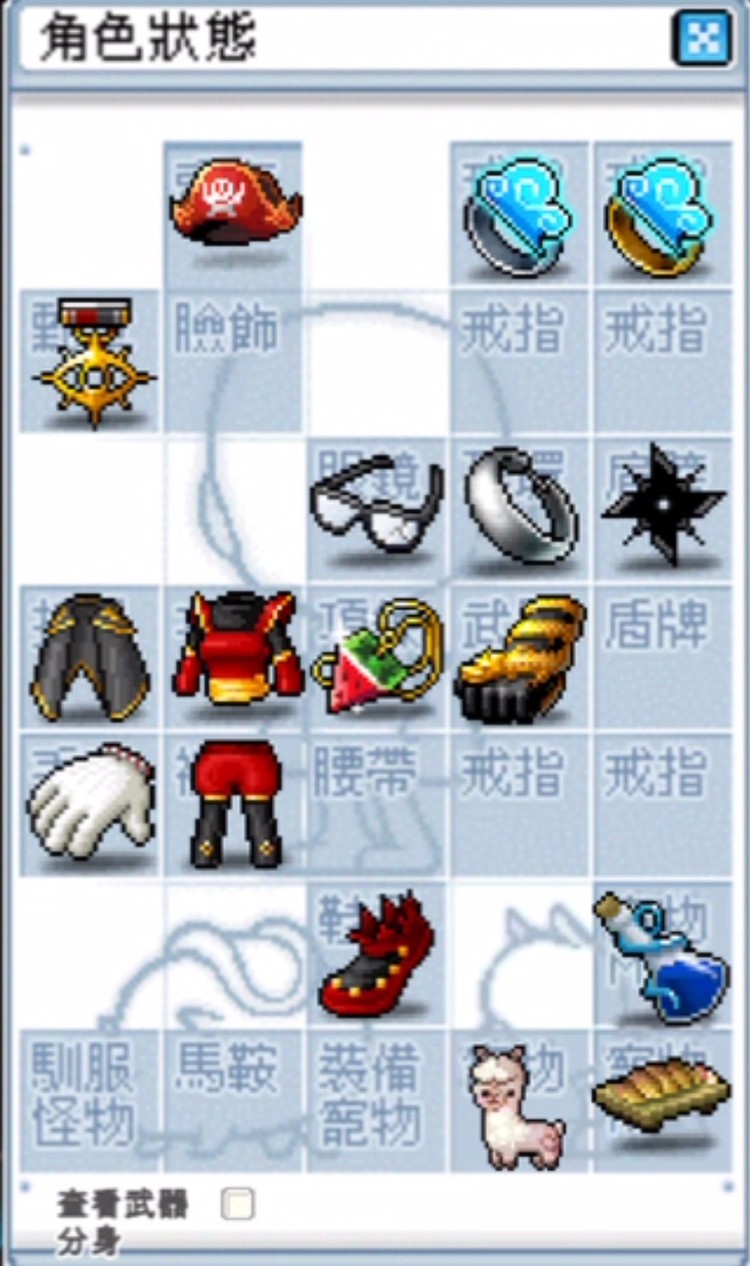Select the red coat top
The image size is (750, 1266).
236,650
